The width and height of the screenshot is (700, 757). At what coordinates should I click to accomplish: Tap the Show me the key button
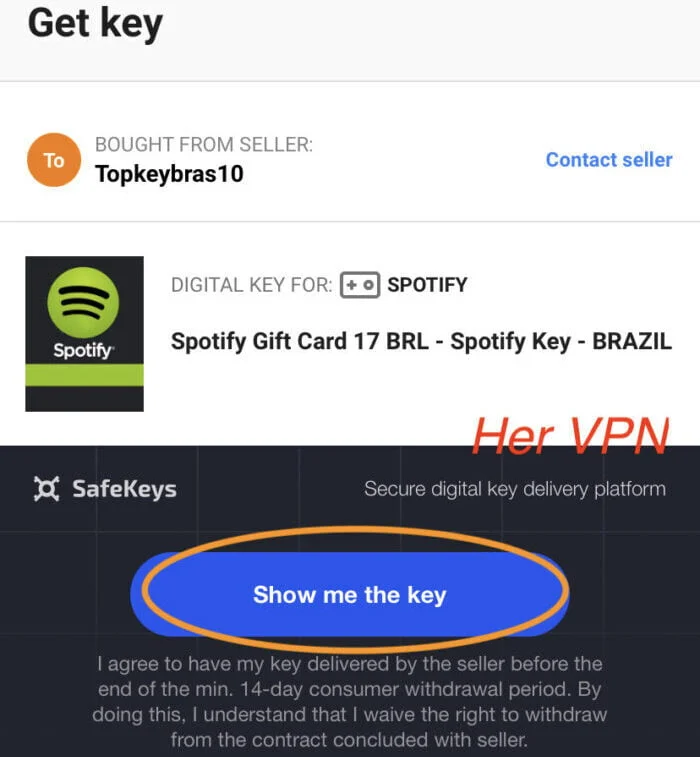click(x=349, y=595)
